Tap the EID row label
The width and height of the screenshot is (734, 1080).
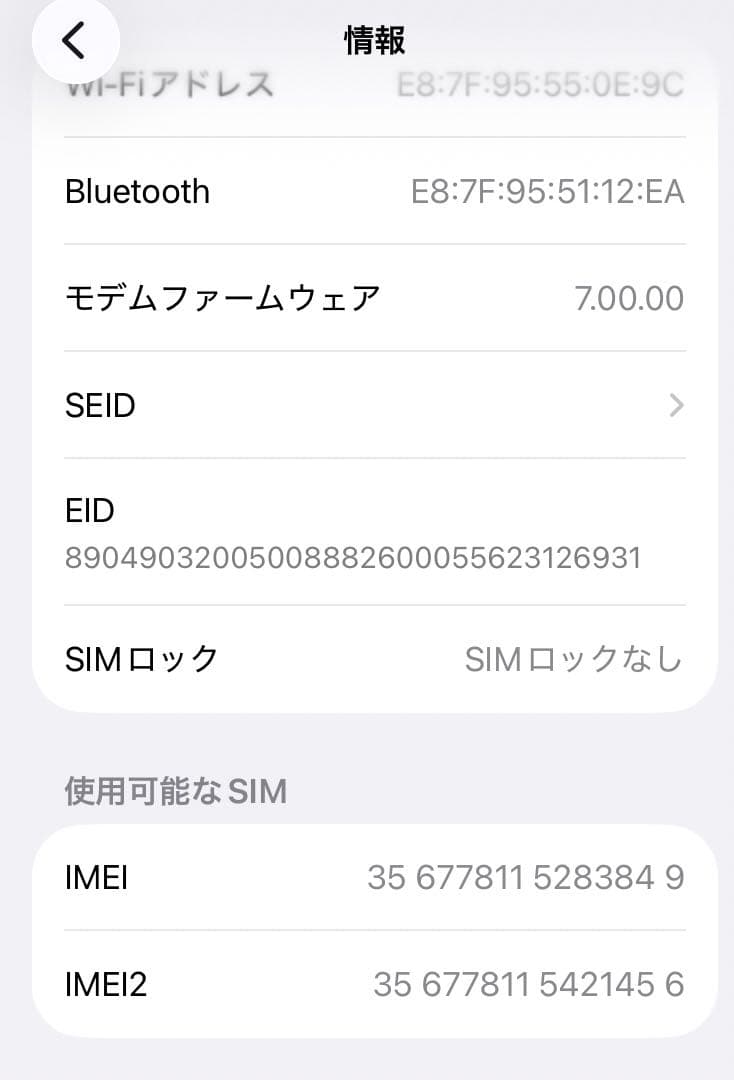click(92, 511)
